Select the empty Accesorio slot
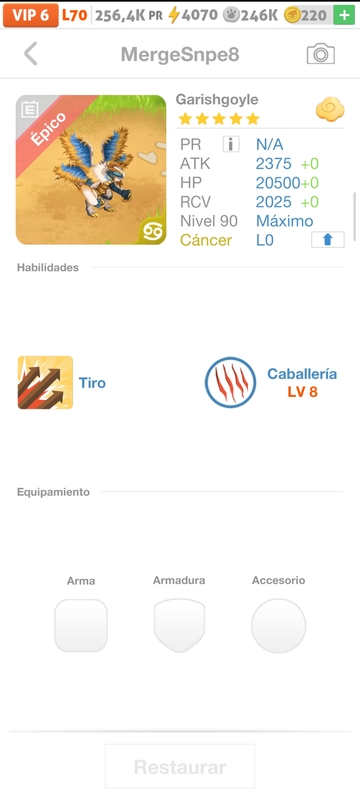The image size is (360, 800). pyautogui.click(x=278, y=626)
